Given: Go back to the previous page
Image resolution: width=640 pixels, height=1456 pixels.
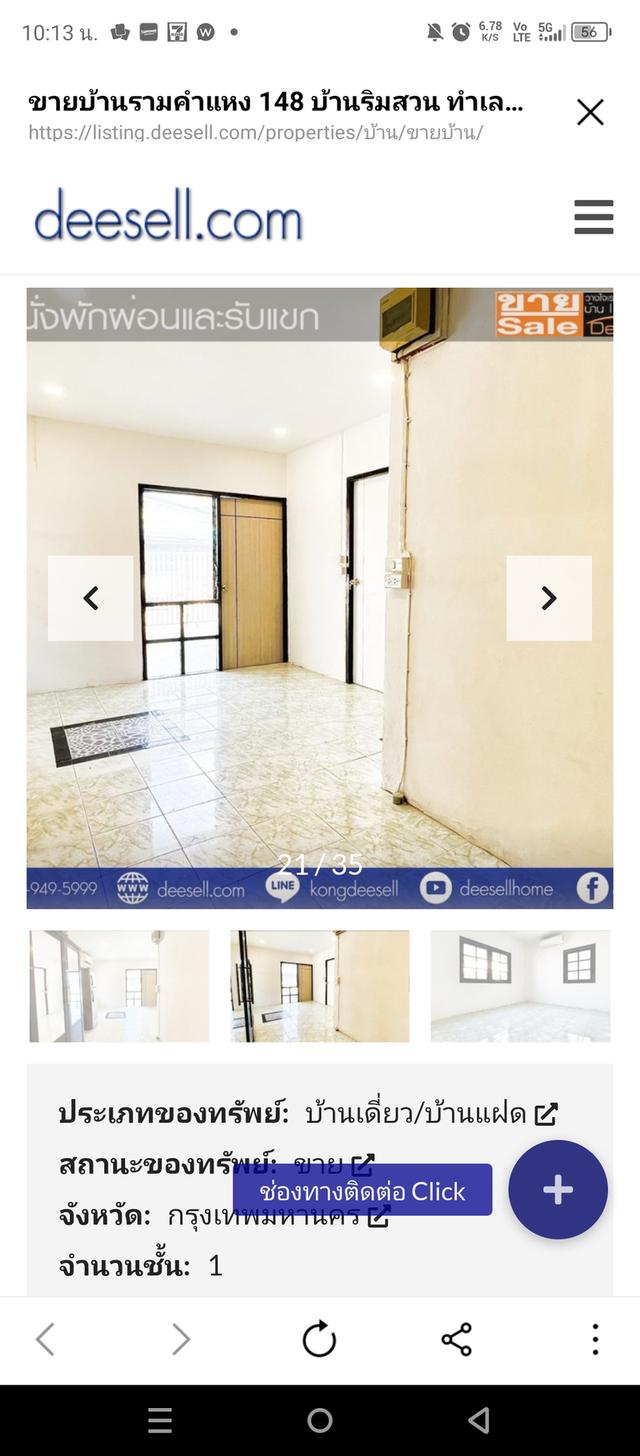Looking at the screenshot, I should [x=45, y=1339].
